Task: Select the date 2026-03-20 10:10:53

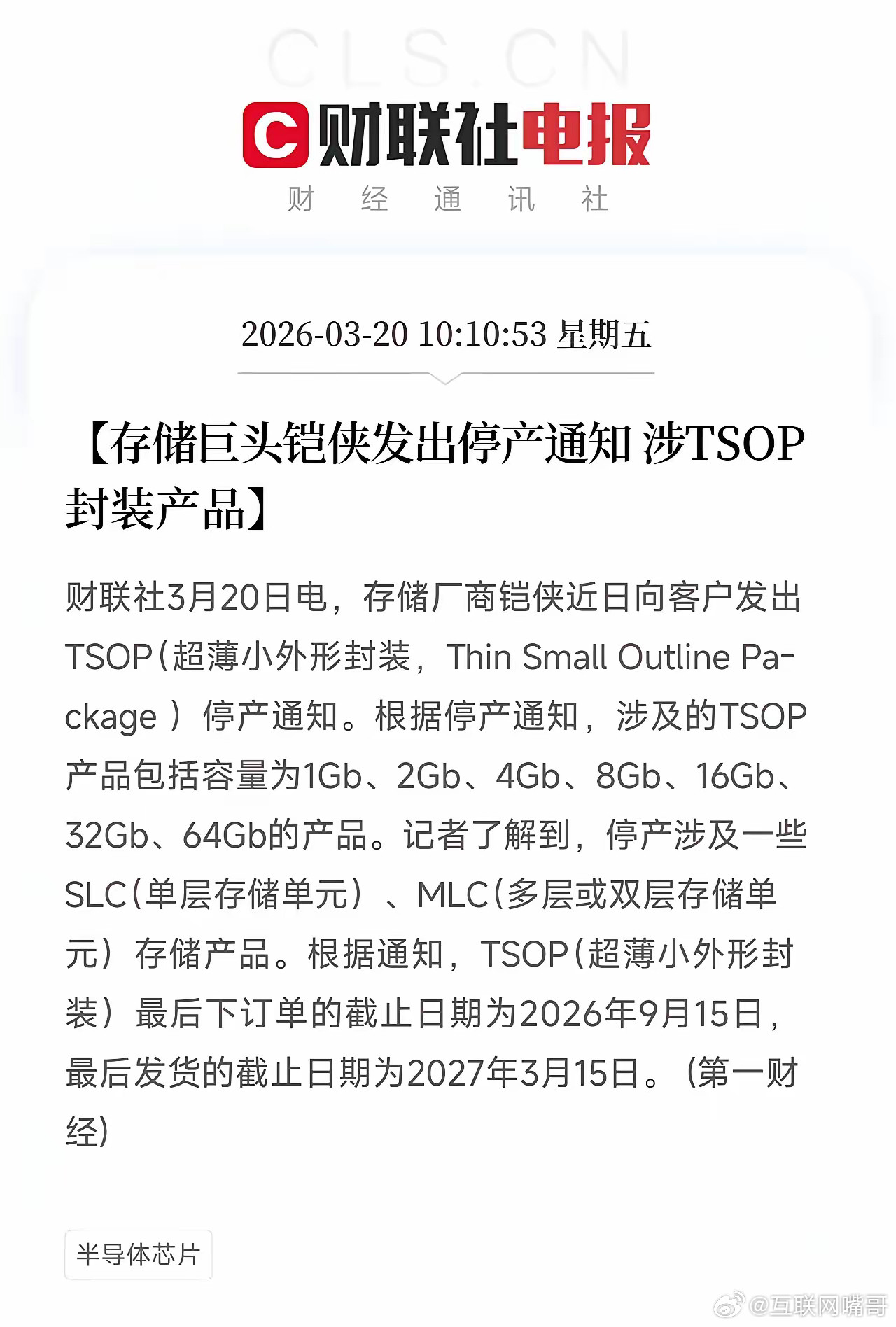Action: pyautogui.click(x=392, y=336)
